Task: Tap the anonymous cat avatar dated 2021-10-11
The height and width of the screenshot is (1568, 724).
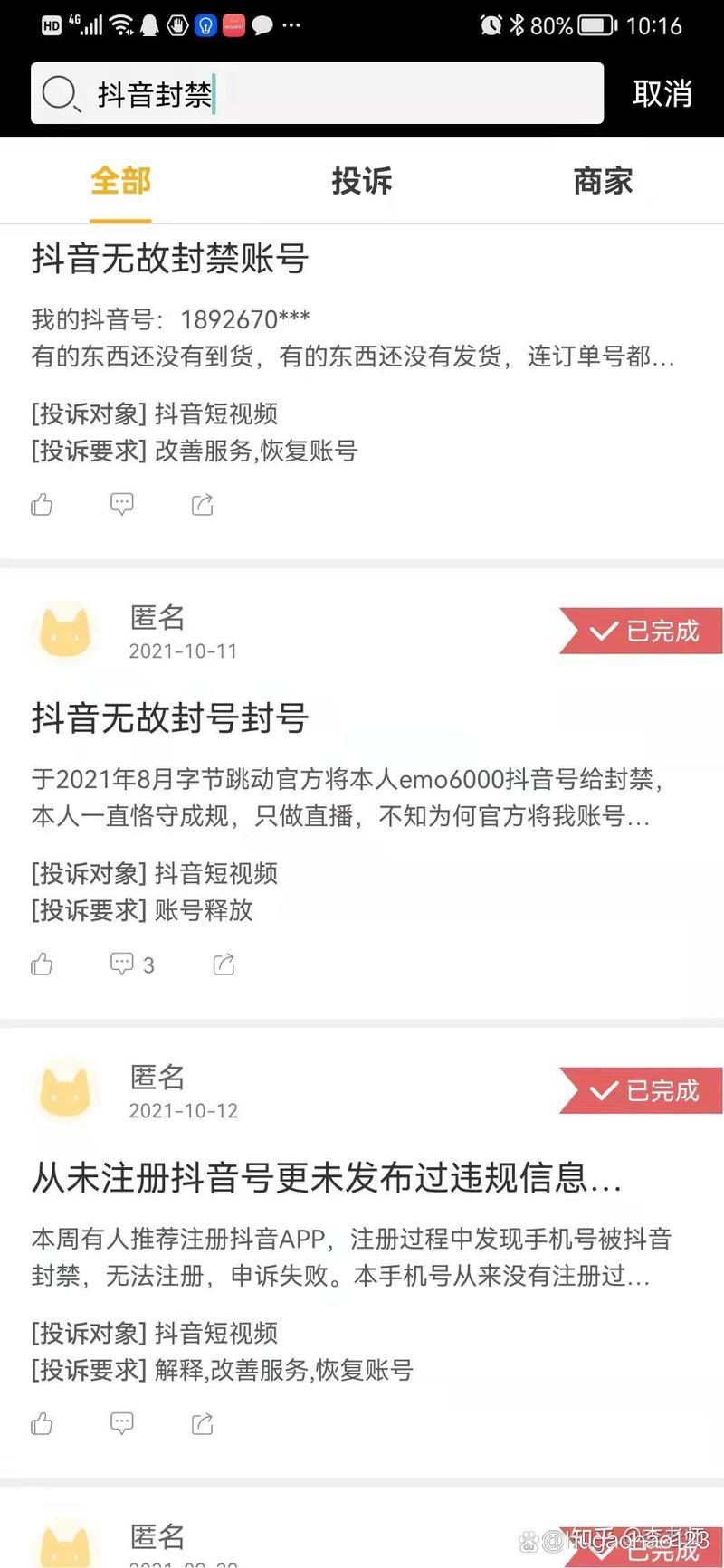Action: [64, 632]
